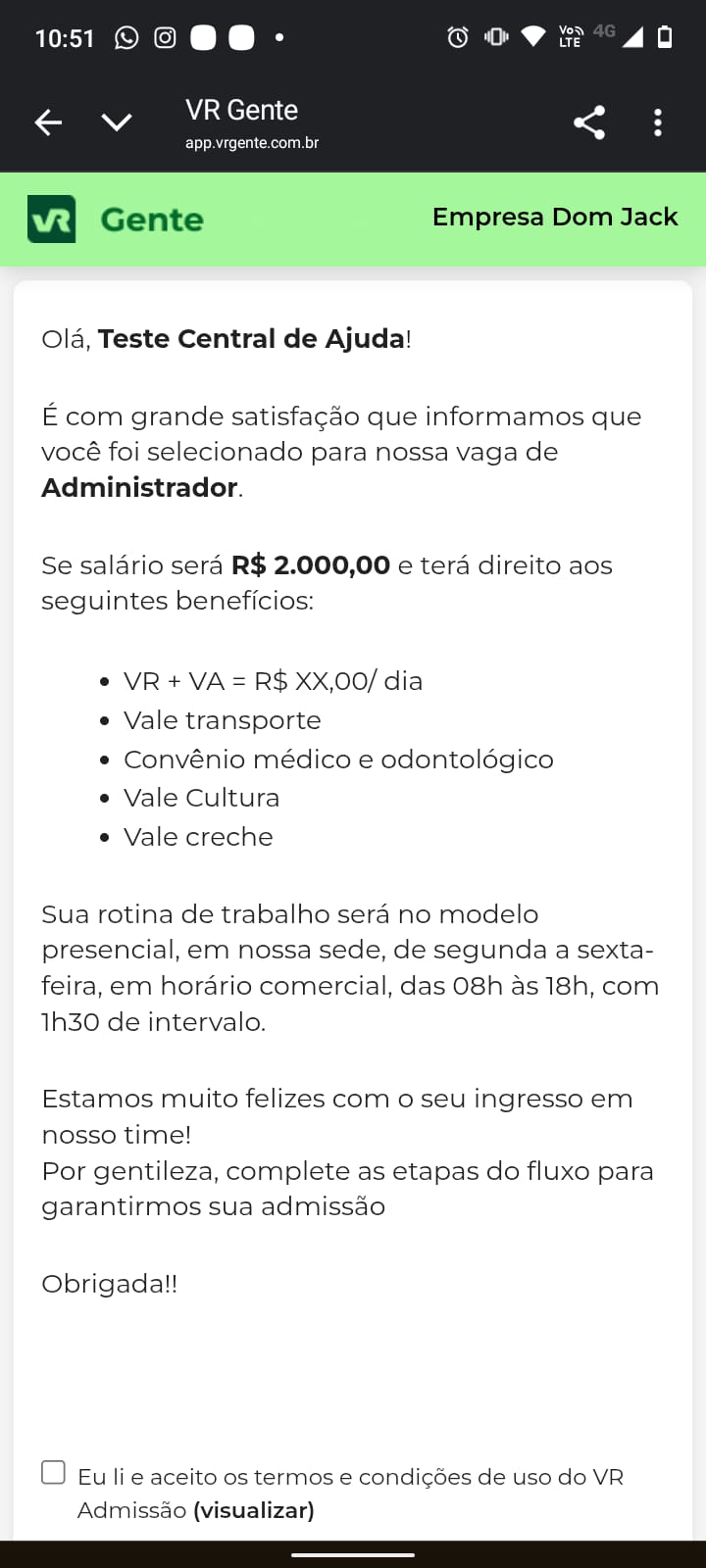Minimize the in-app browser with the chevron
Viewport: 706px width, 1568px height.
coord(117,122)
